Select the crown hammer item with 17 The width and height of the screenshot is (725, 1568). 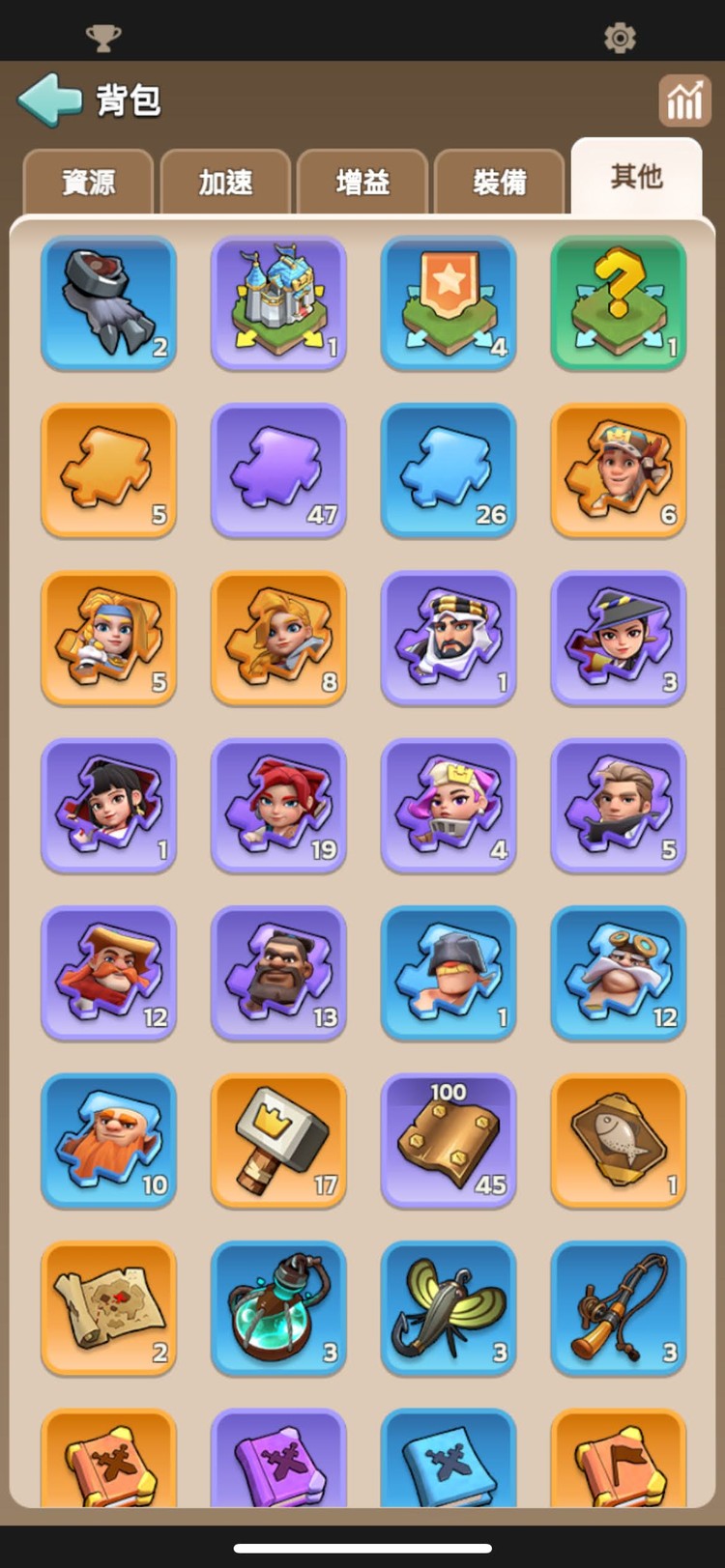278,1141
